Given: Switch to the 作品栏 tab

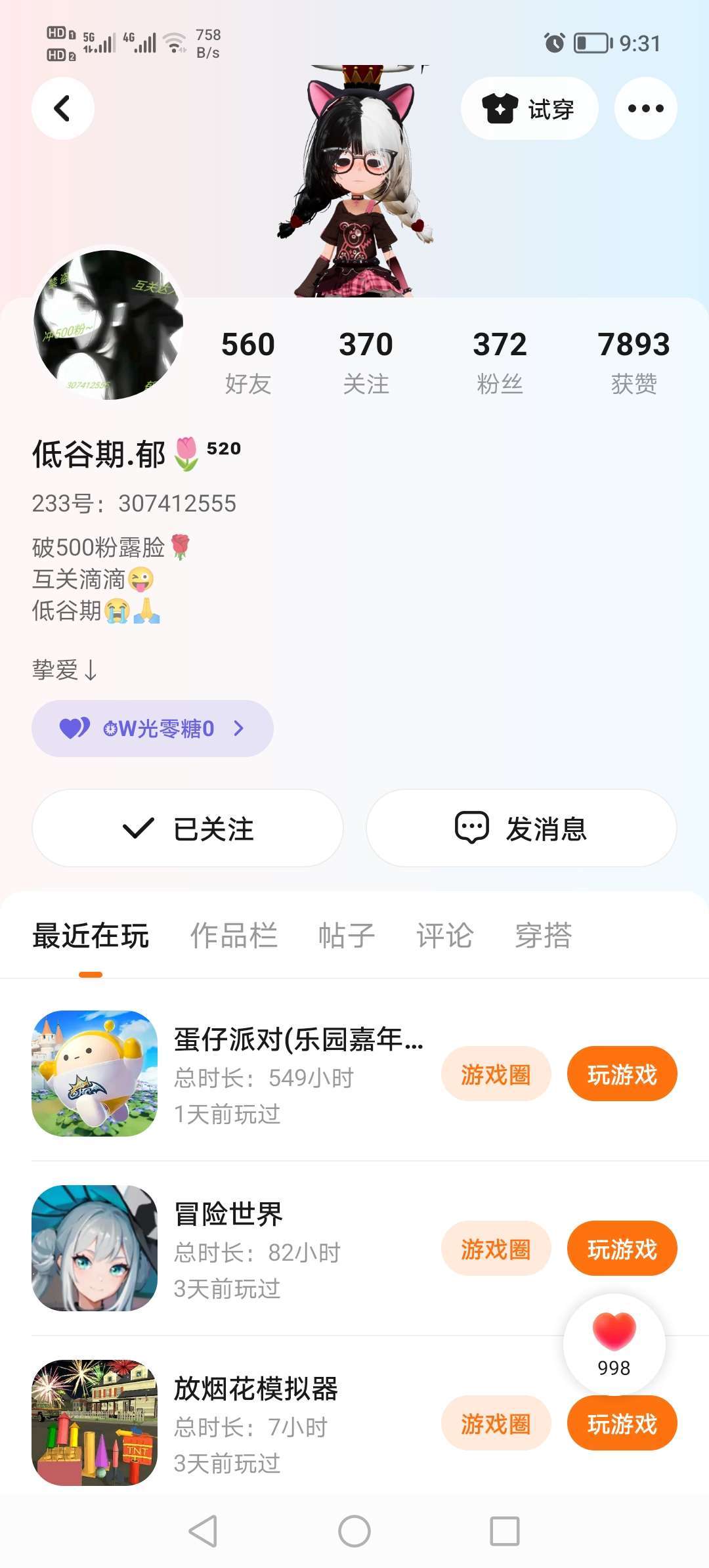Looking at the screenshot, I should click(x=234, y=936).
